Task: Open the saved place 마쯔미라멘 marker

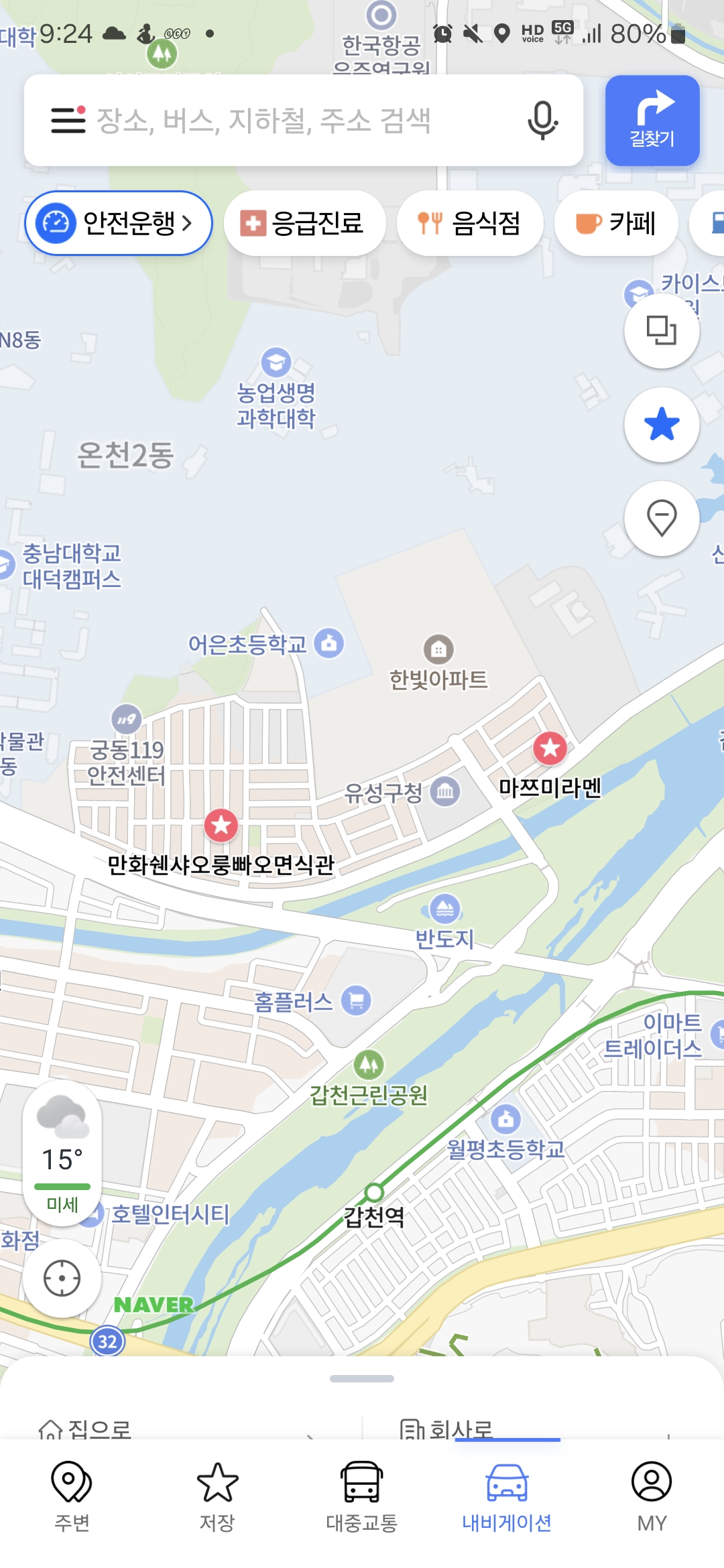Action: point(550,748)
